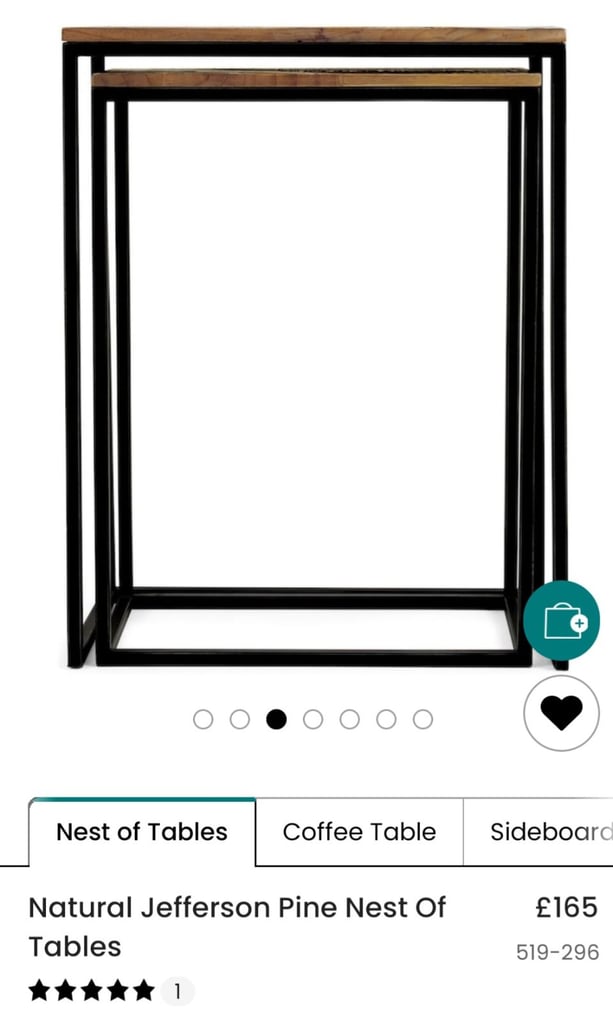Open the nest of tables product image

(x=315, y=347)
